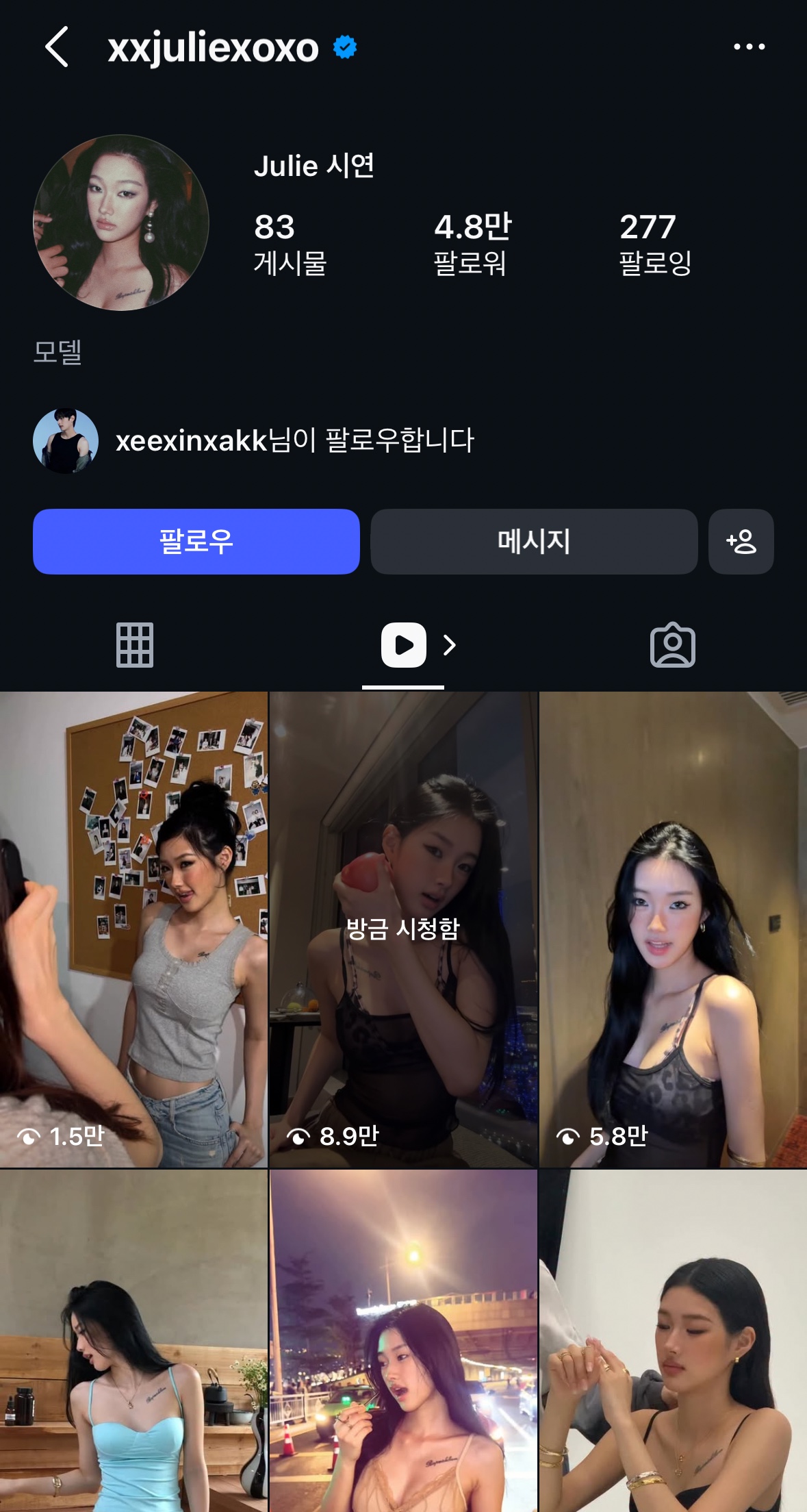
Task: Tap the blue 팔로우 follow button
Action: pyautogui.click(x=196, y=542)
